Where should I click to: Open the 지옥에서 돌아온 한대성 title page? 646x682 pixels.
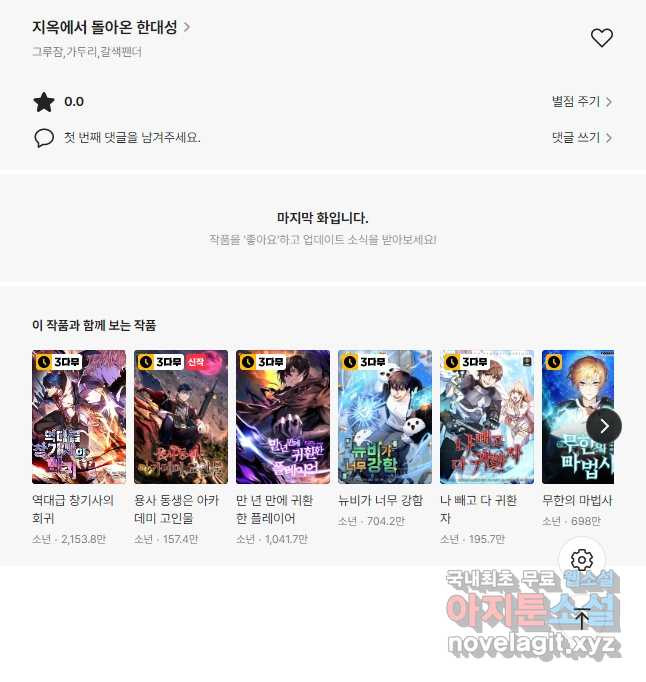110,27
